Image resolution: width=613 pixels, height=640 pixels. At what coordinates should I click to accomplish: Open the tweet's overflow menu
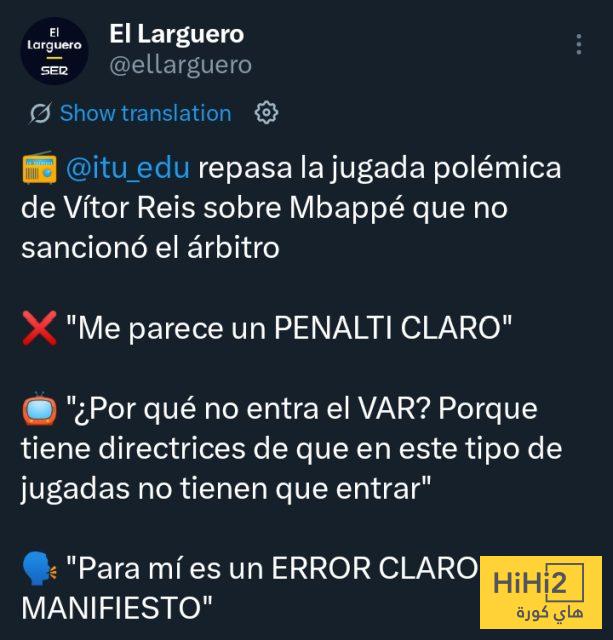(579, 45)
